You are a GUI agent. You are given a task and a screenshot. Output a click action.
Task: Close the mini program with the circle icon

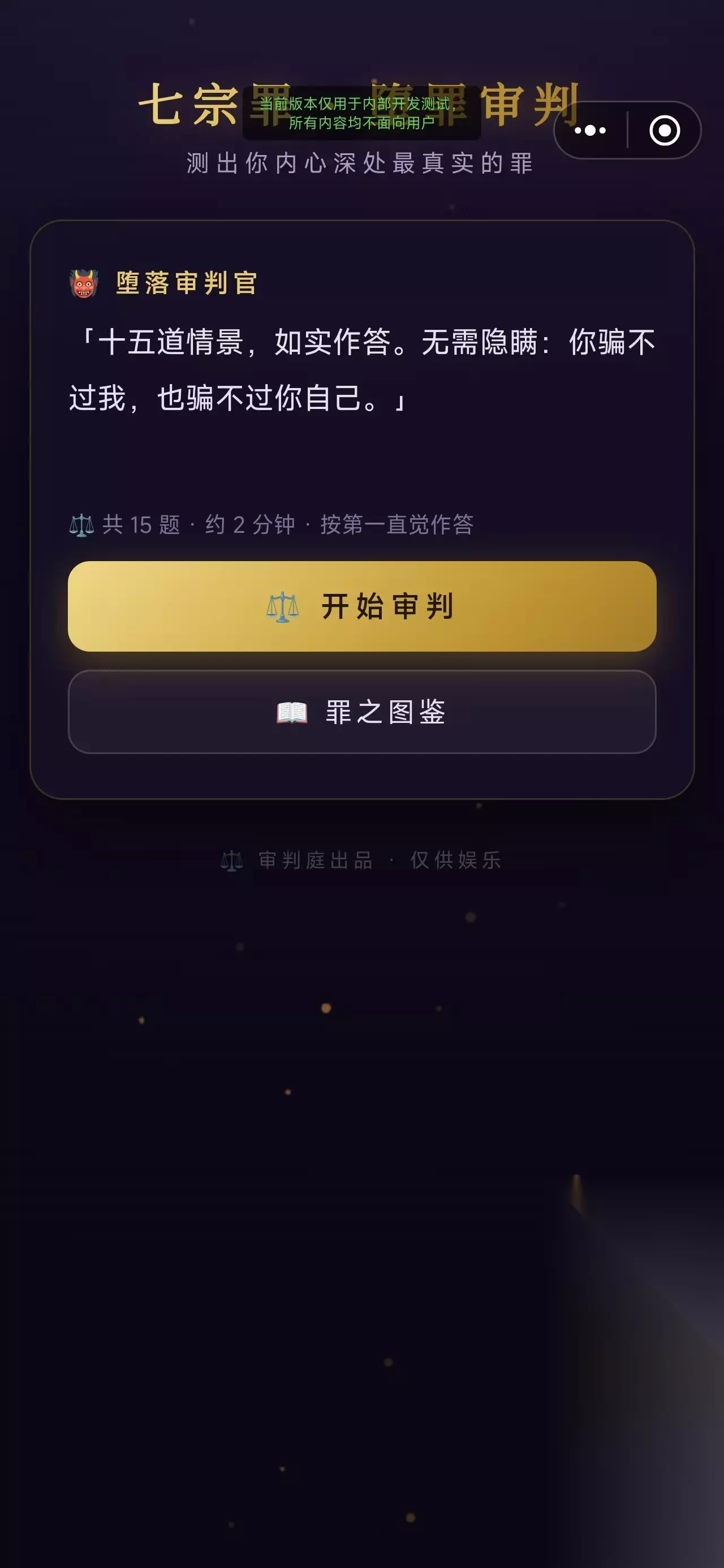tap(664, 130)
